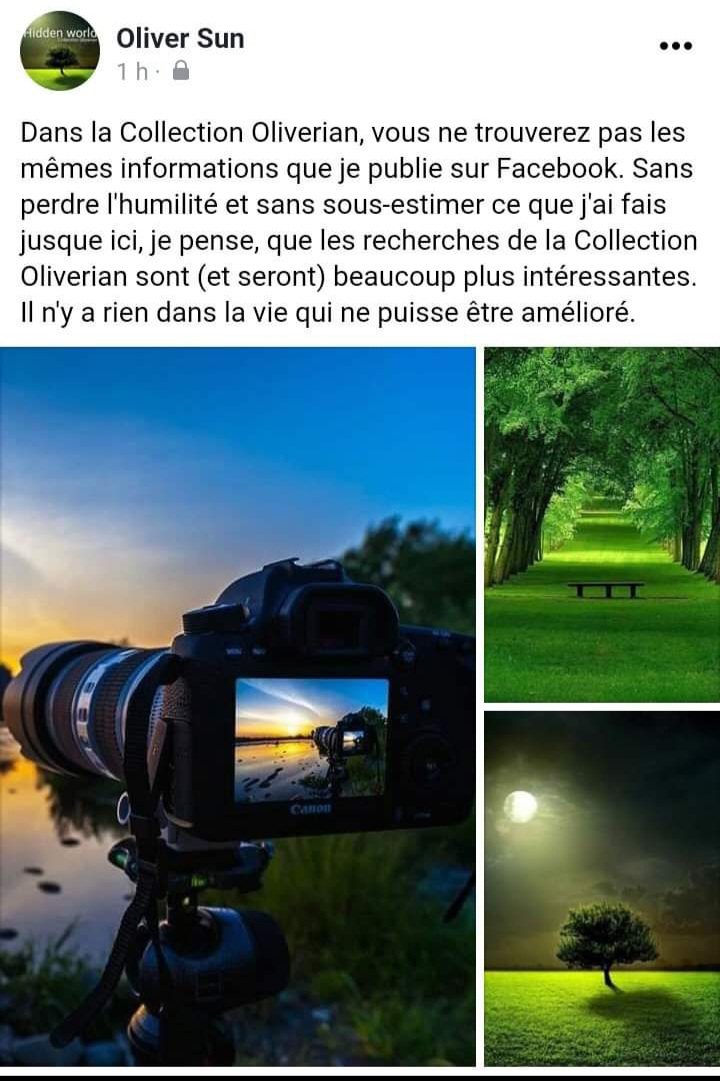Image resolution: width=720 pixels, height=1081 pixels.
Task: Open the post's three-dot options menu
Action: pos(676,46)
